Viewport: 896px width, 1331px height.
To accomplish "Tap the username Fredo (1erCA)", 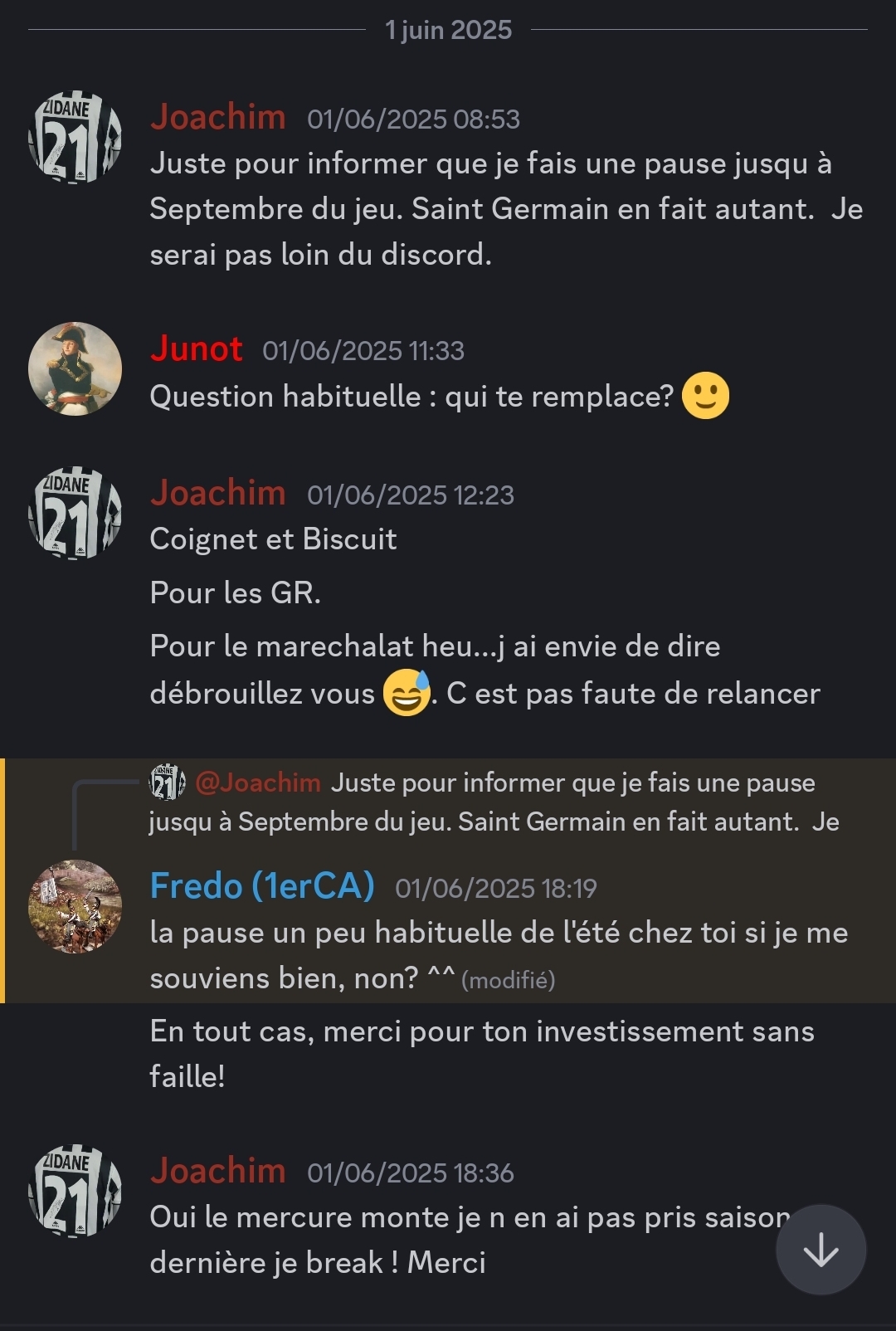I will pyautogui.click(x=262, y=886).
